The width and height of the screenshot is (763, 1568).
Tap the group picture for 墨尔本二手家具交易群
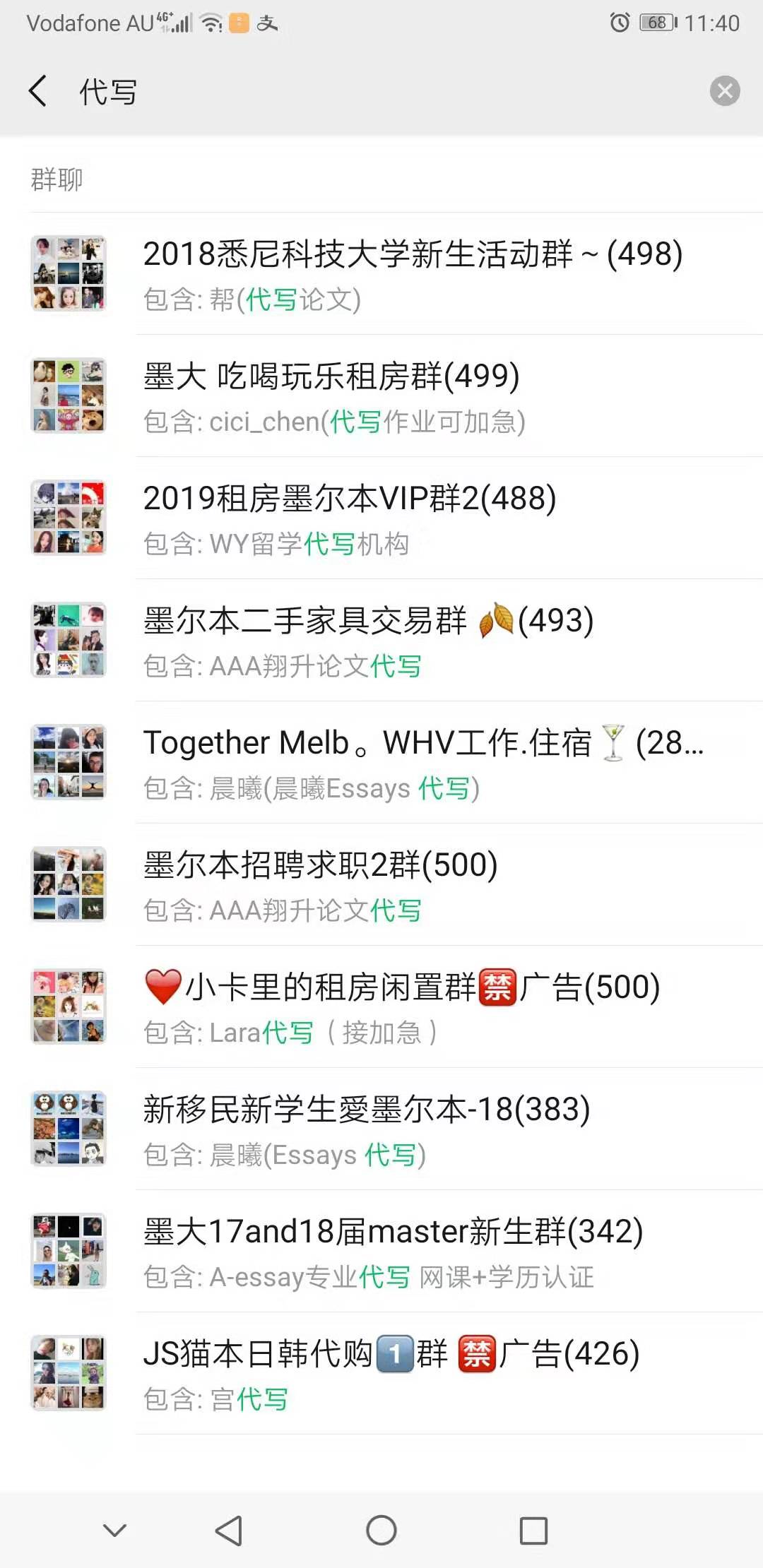pos(69,639)
